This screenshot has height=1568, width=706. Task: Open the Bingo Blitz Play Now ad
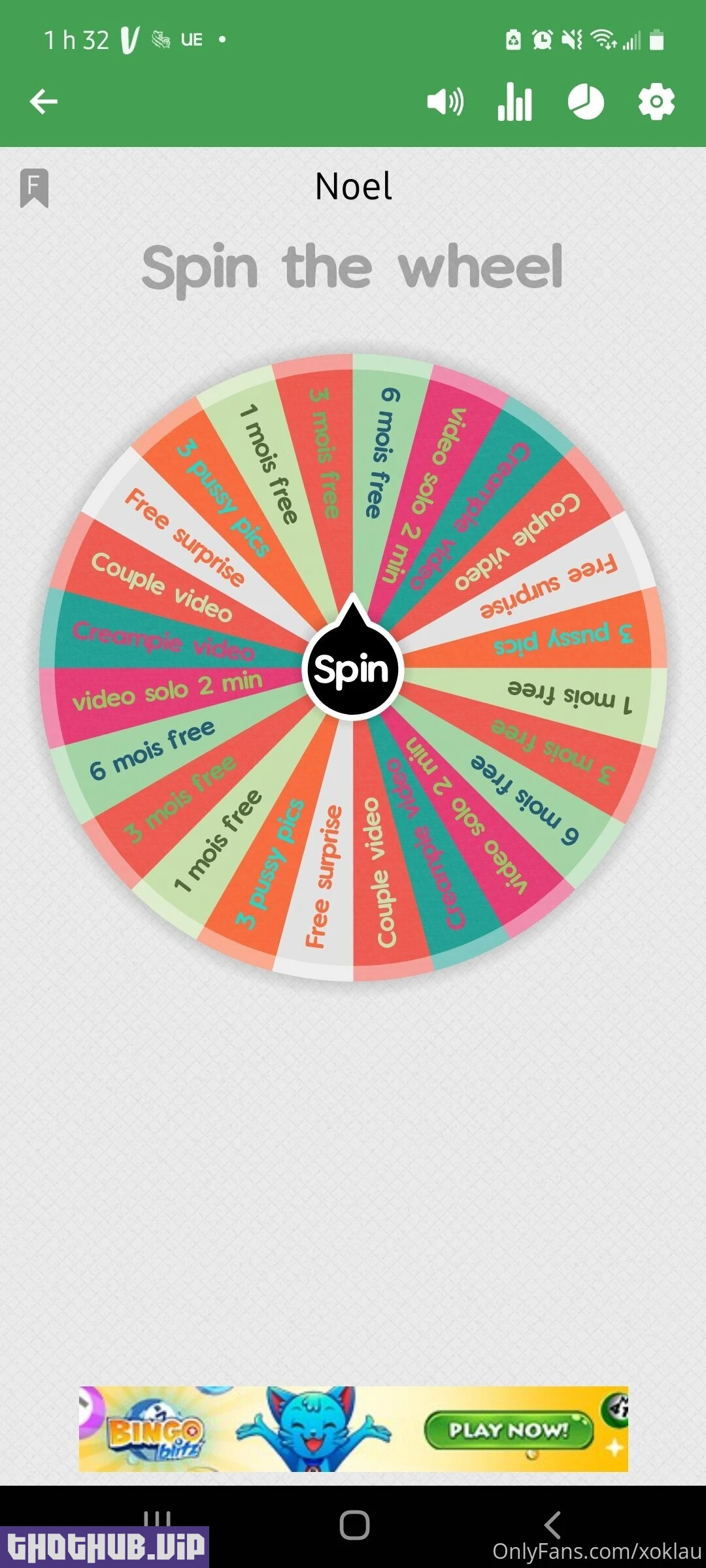pos(508,1431)
